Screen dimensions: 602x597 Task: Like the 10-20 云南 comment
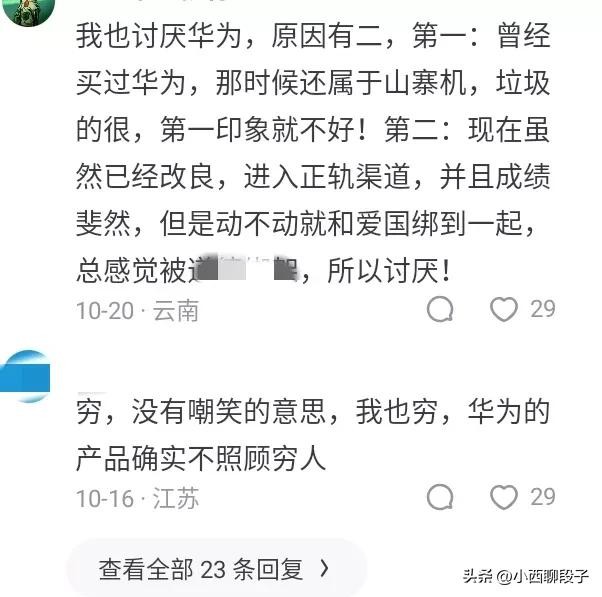tap(503, 309)
